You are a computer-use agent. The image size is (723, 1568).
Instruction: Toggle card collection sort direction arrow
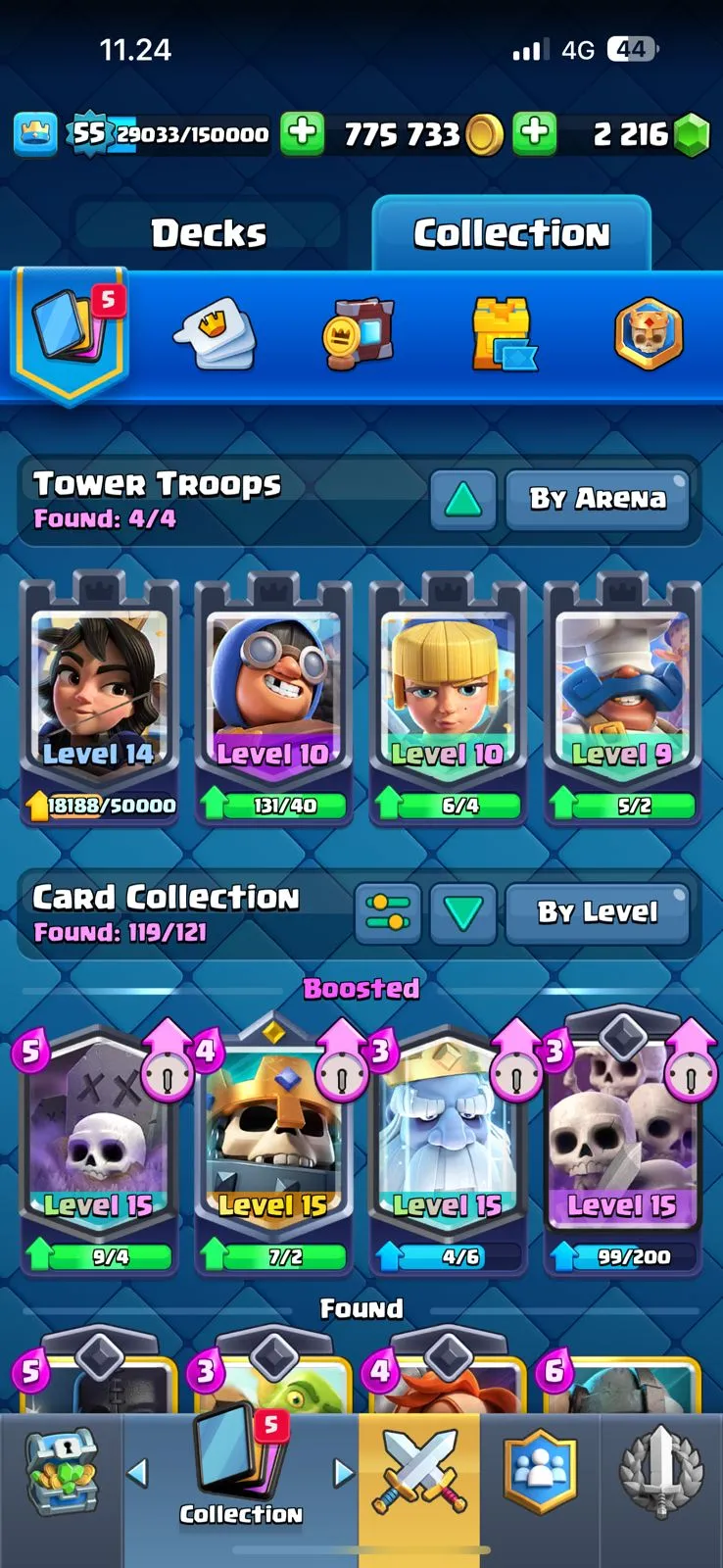(462, 912)
